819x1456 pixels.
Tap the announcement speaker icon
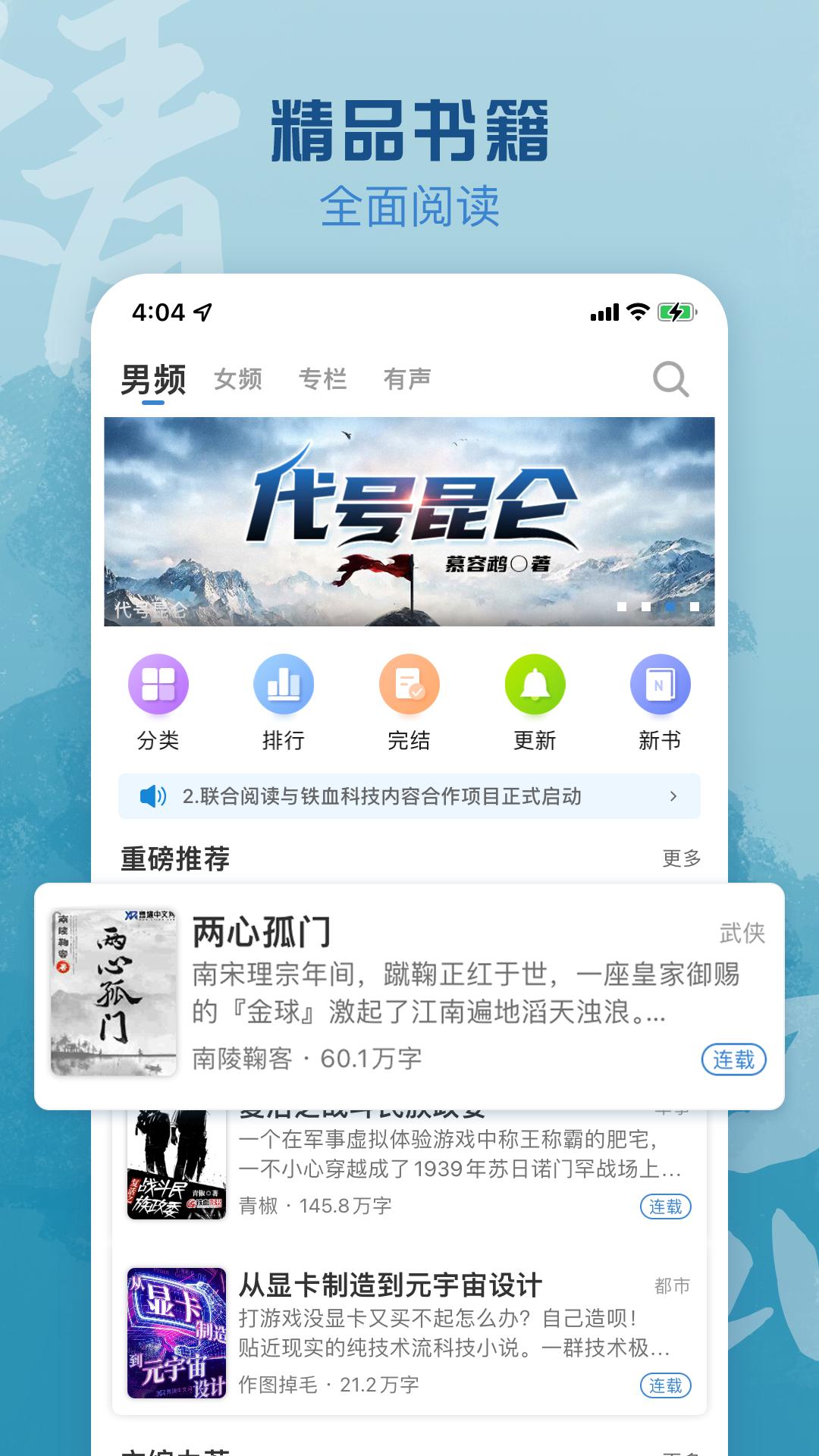[x=154, y=797]
